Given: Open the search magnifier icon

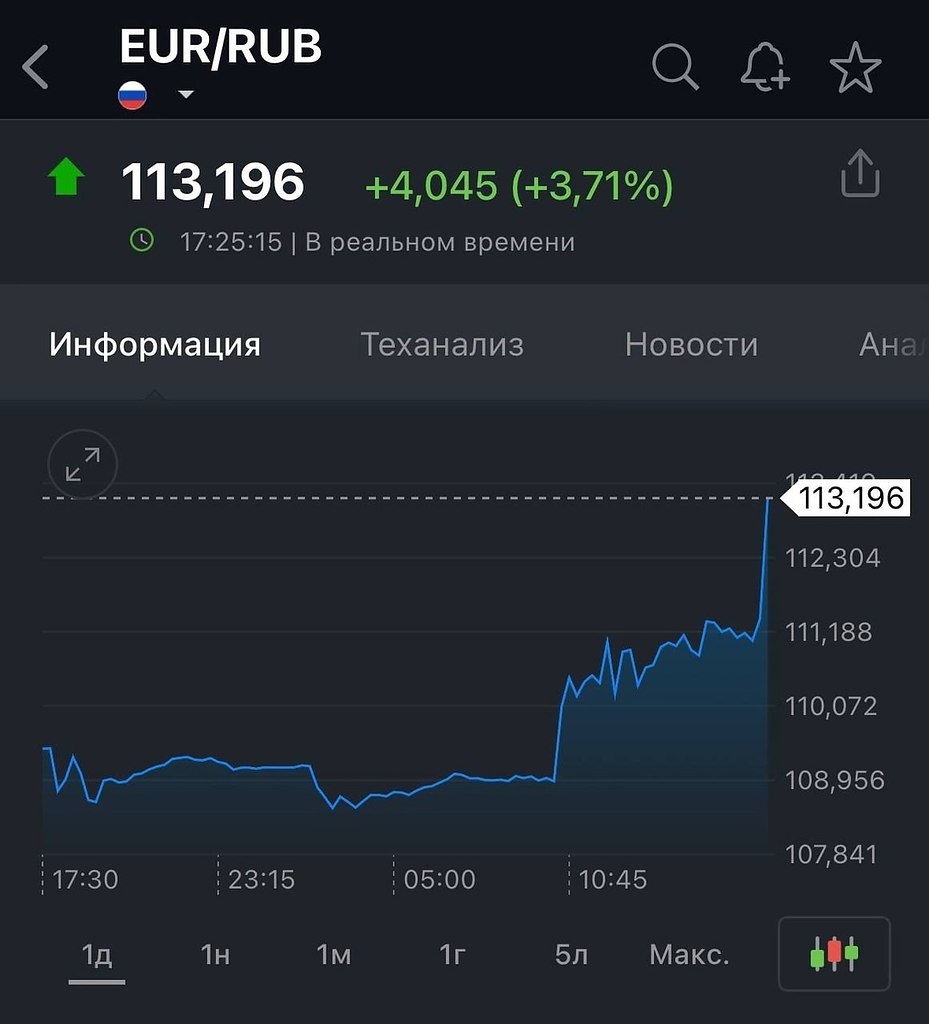Looking at the screenshot, I should tap(675, 69).
